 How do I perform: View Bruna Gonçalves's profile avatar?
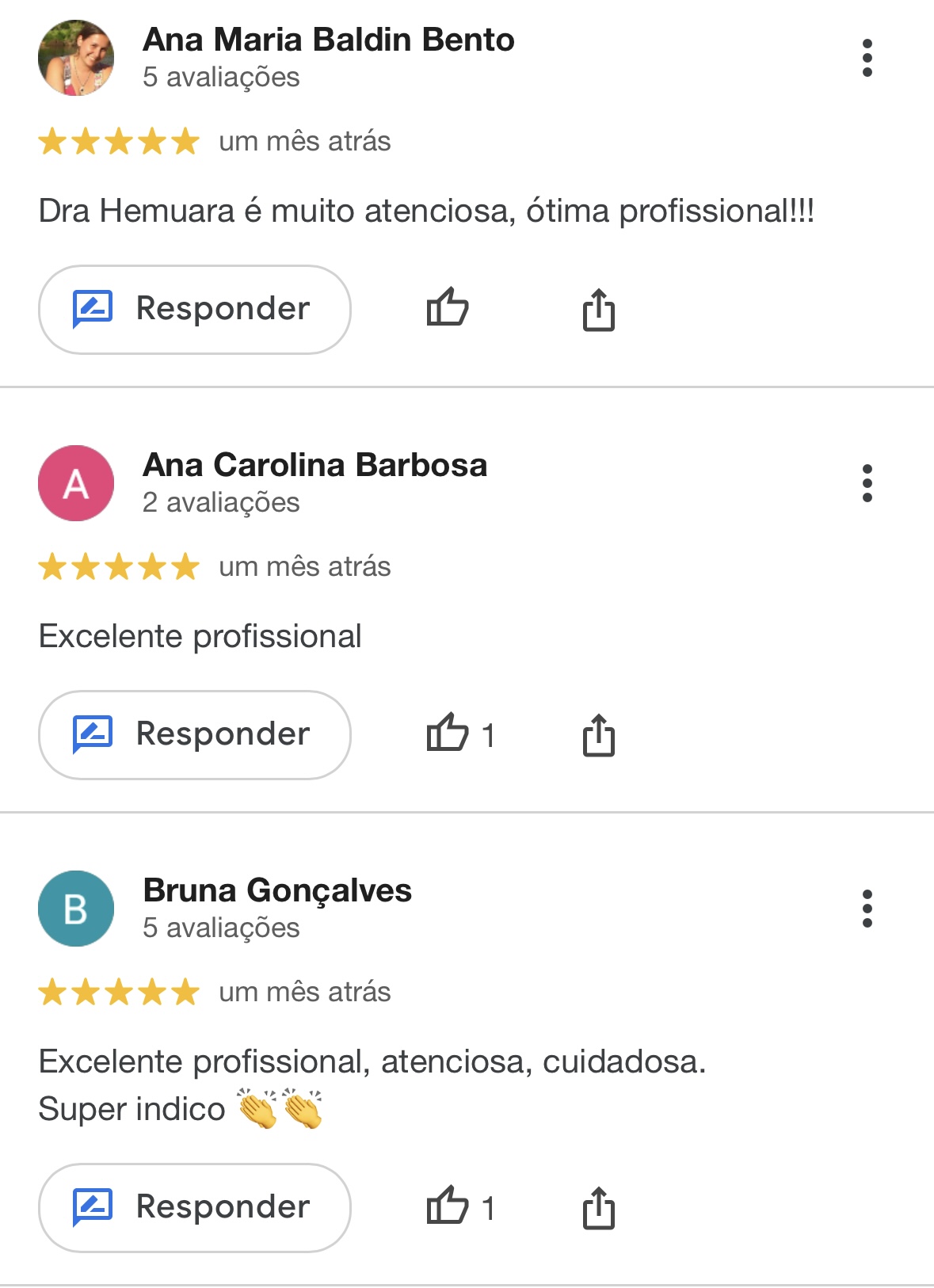(x=76, y=909)
